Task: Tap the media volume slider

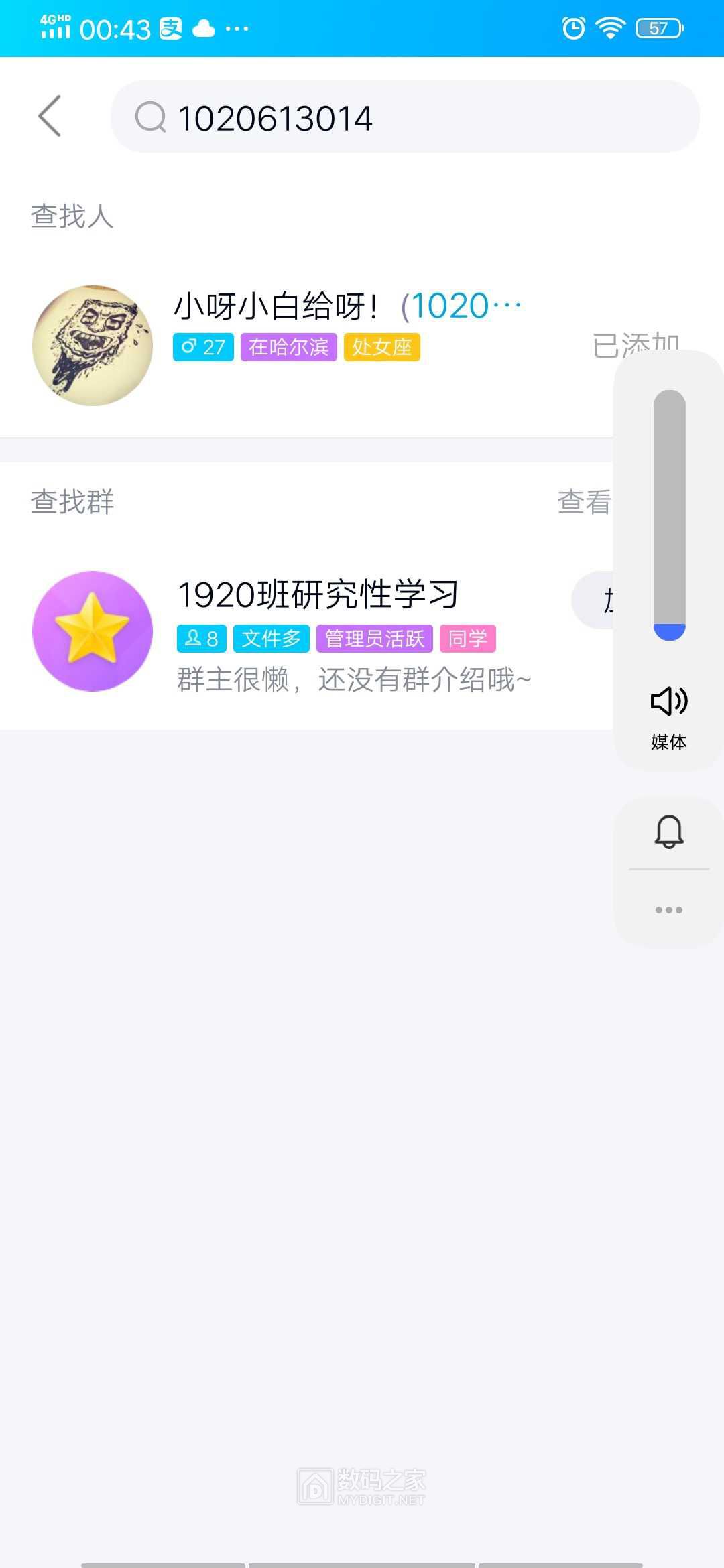Action: pyautogui.click(x=669, y=515)
